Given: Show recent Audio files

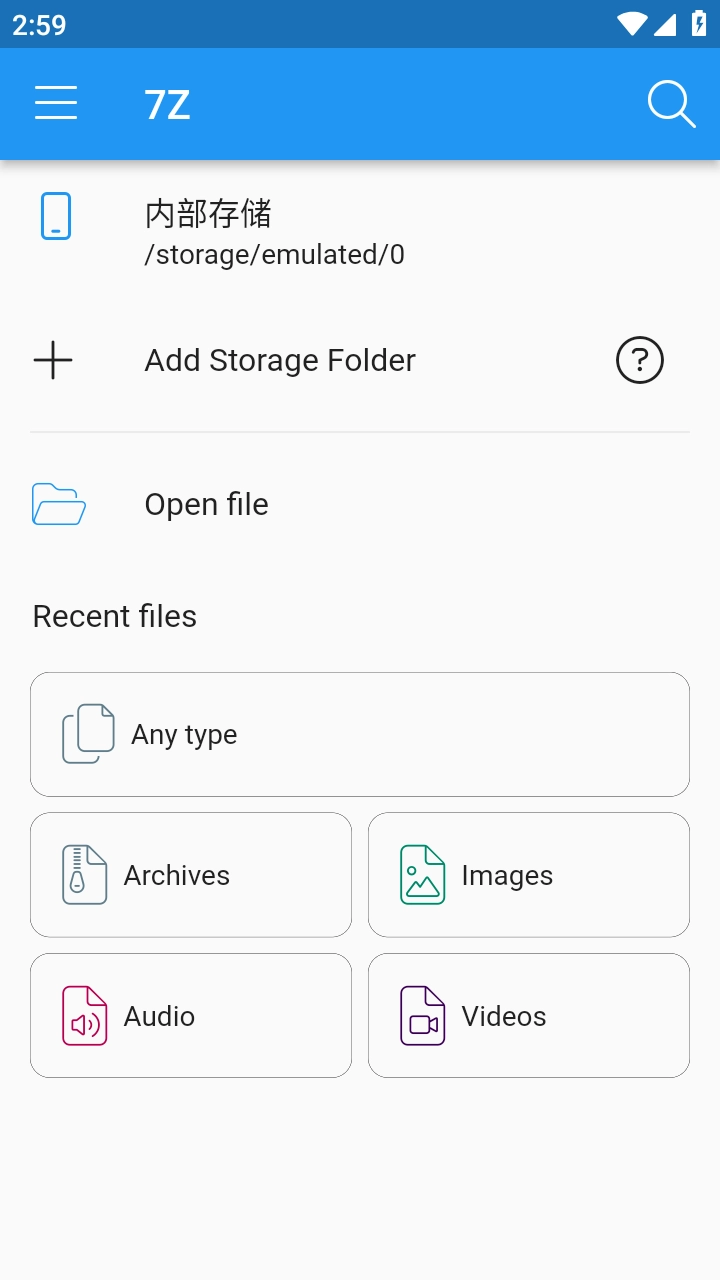Looking at the screenshot, I should pyautogui.click(x=191, y=1016).
